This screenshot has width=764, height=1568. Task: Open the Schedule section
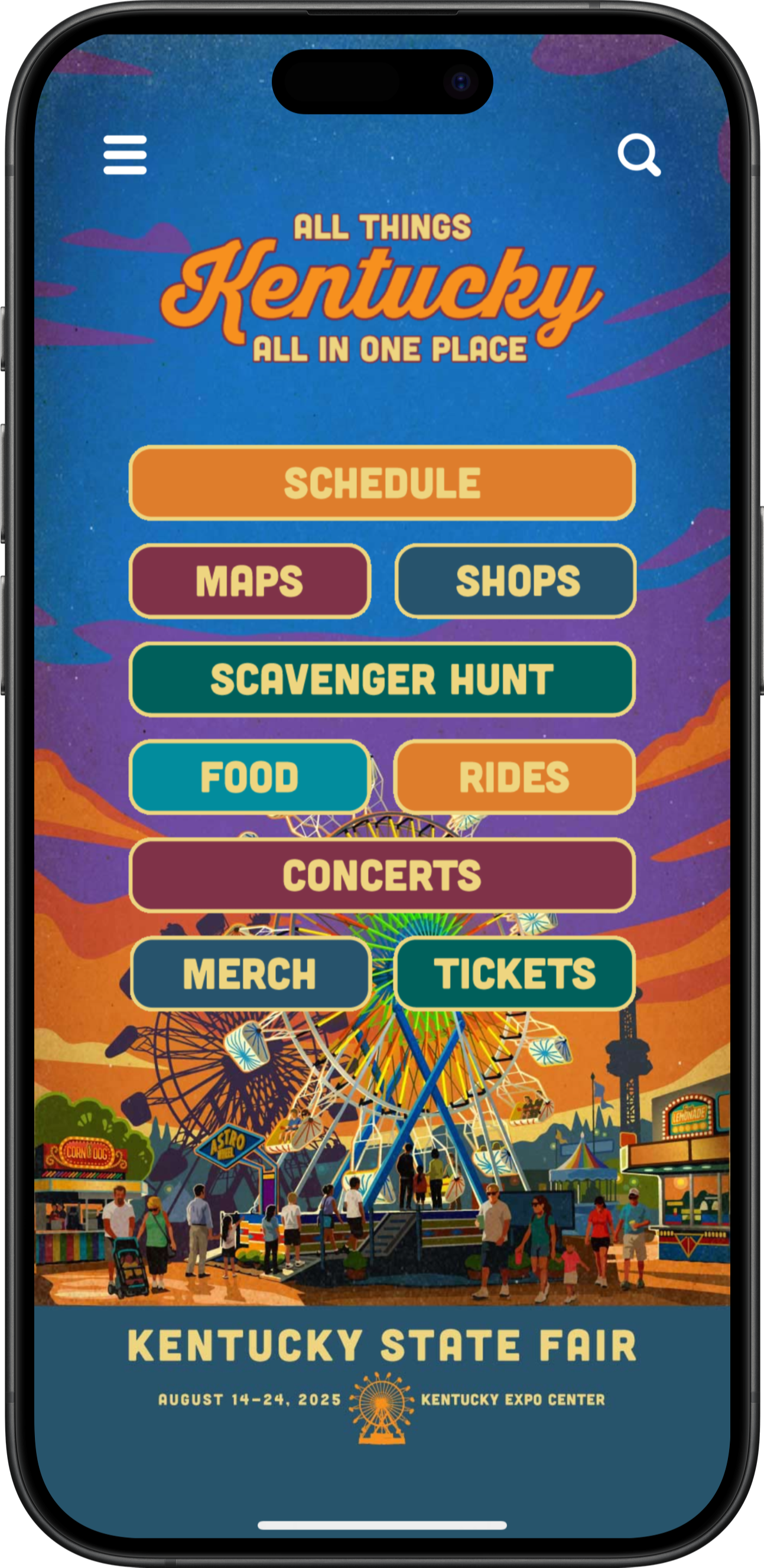(x=382, y=483)
